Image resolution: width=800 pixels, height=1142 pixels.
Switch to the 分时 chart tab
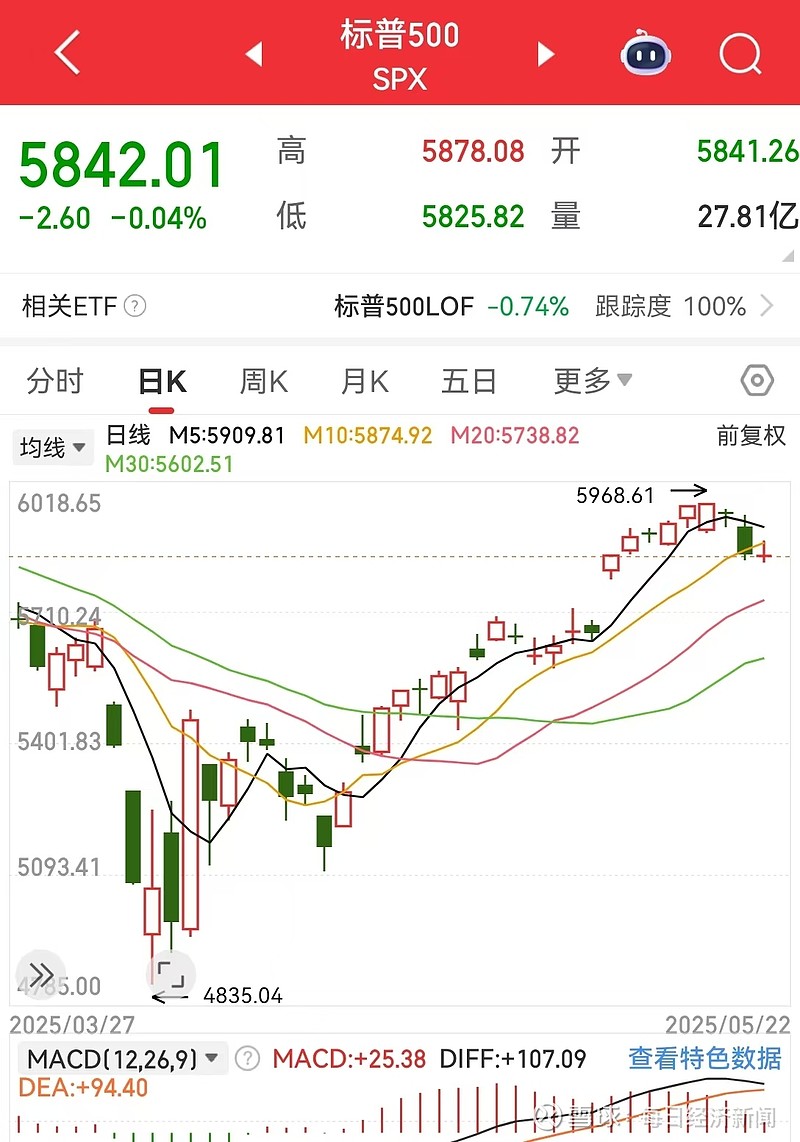(55, 381)
